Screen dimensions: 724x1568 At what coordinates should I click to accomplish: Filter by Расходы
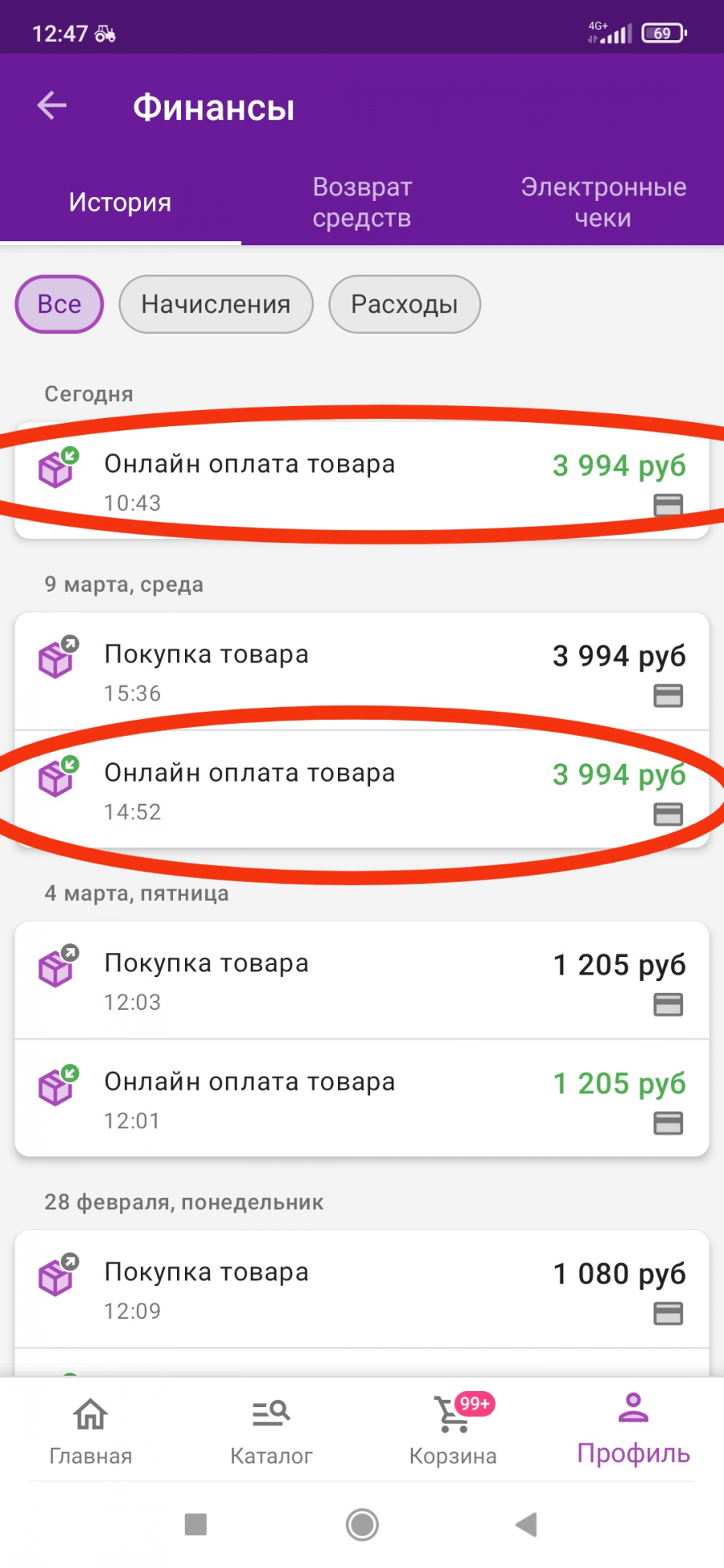(x=405, y=304)
